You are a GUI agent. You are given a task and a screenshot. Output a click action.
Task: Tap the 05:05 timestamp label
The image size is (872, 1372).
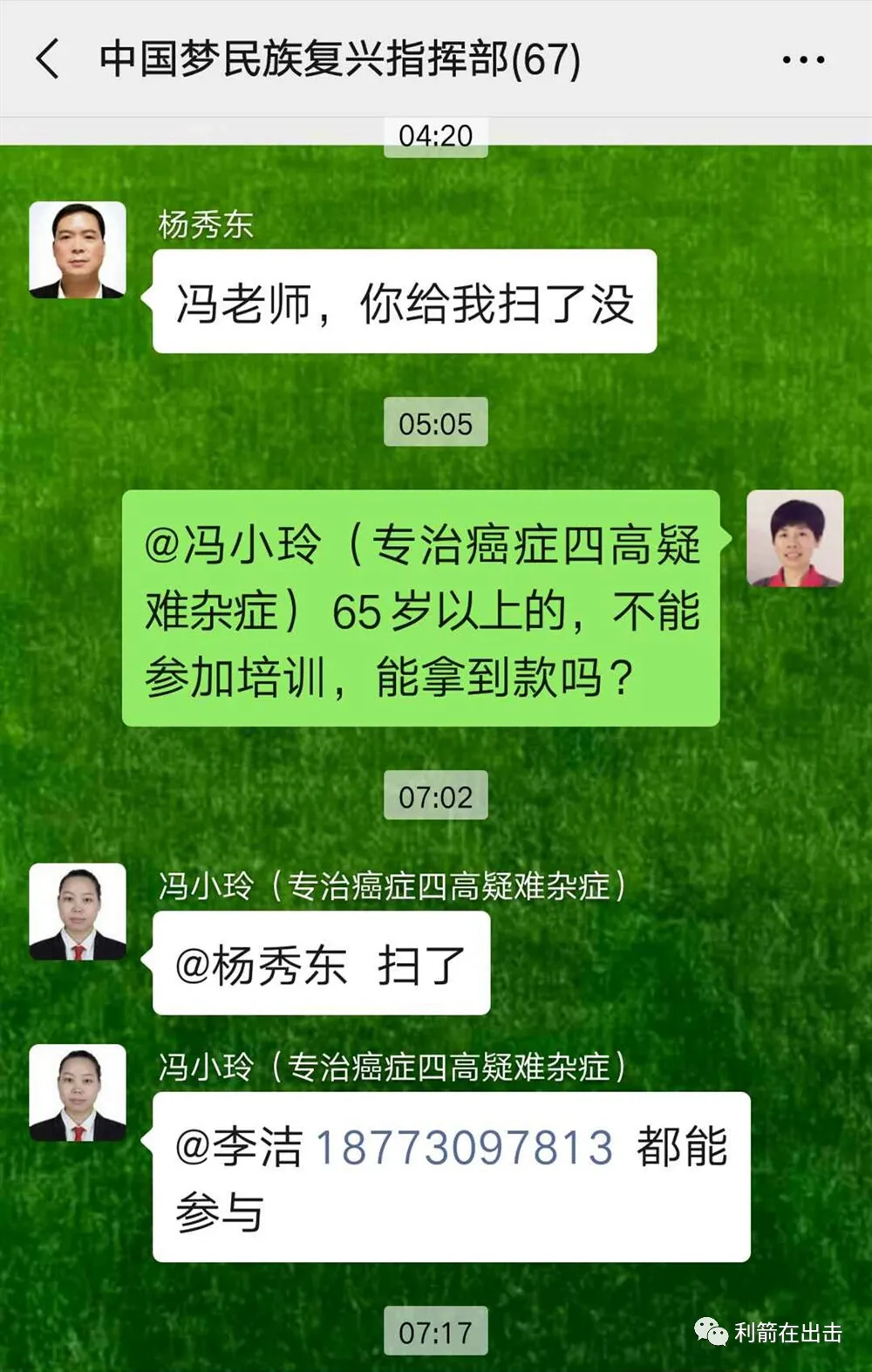pos(434,421)
